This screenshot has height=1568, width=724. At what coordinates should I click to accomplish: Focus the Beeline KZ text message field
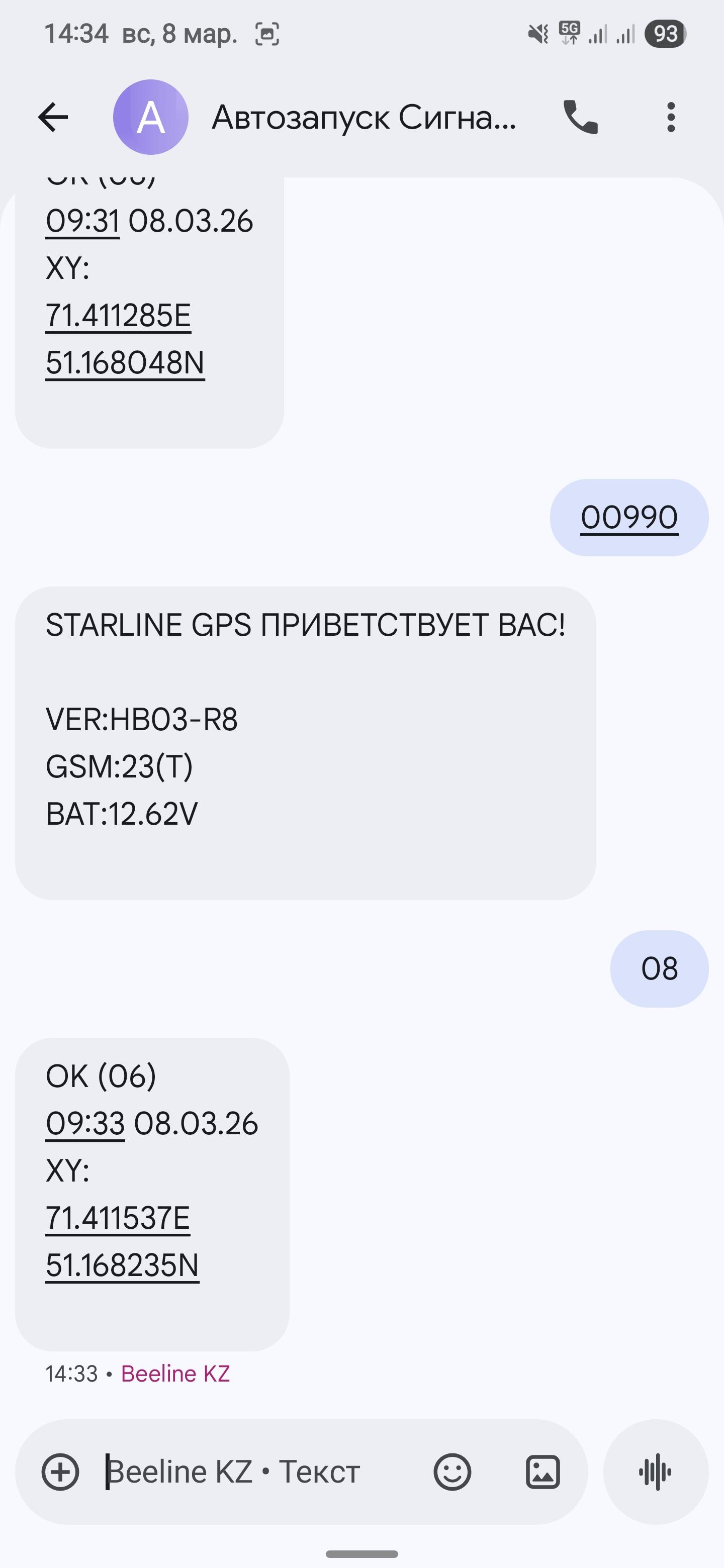click(x=256, y=1473)
